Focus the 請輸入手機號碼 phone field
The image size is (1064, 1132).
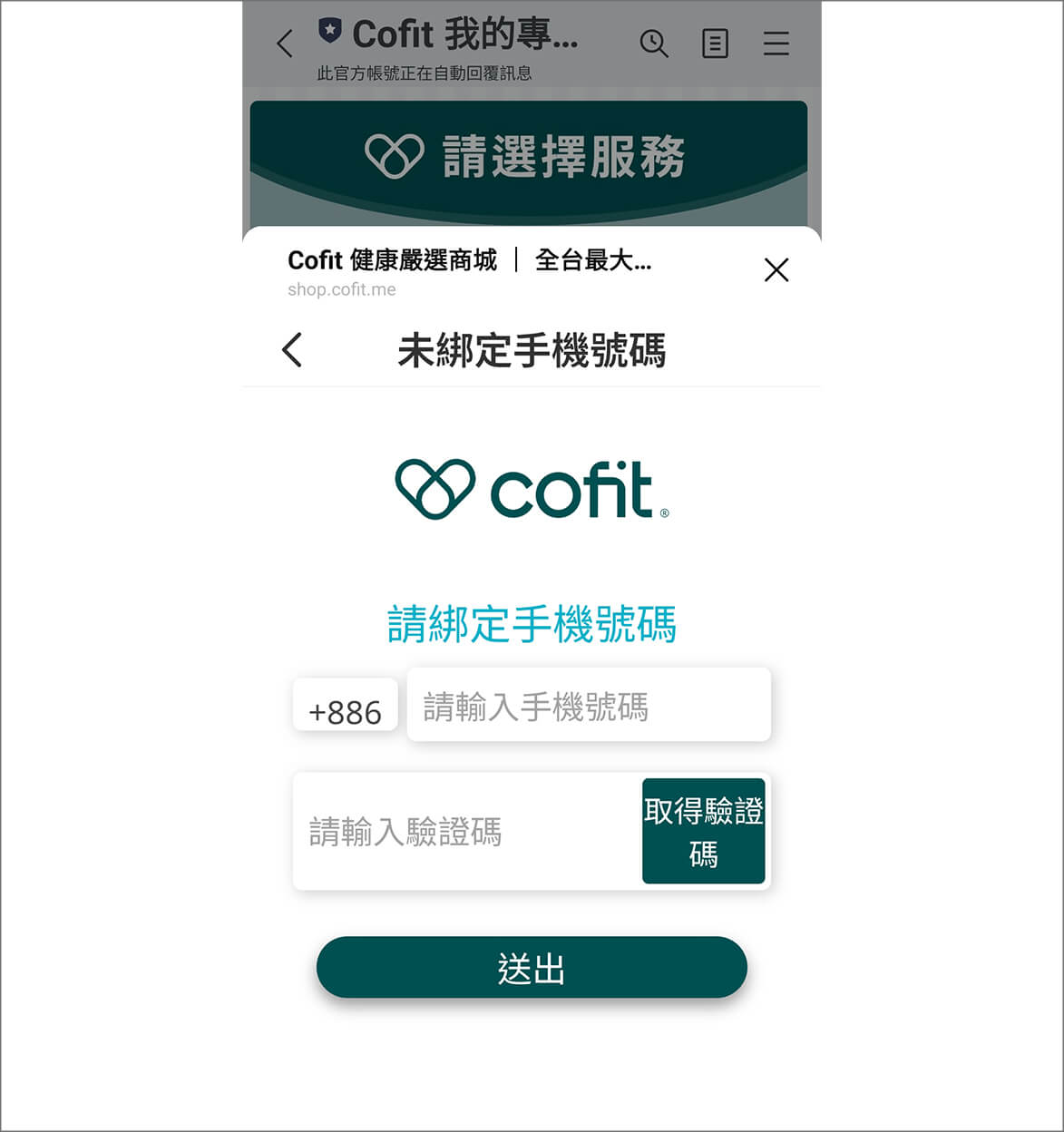point(588,707)
